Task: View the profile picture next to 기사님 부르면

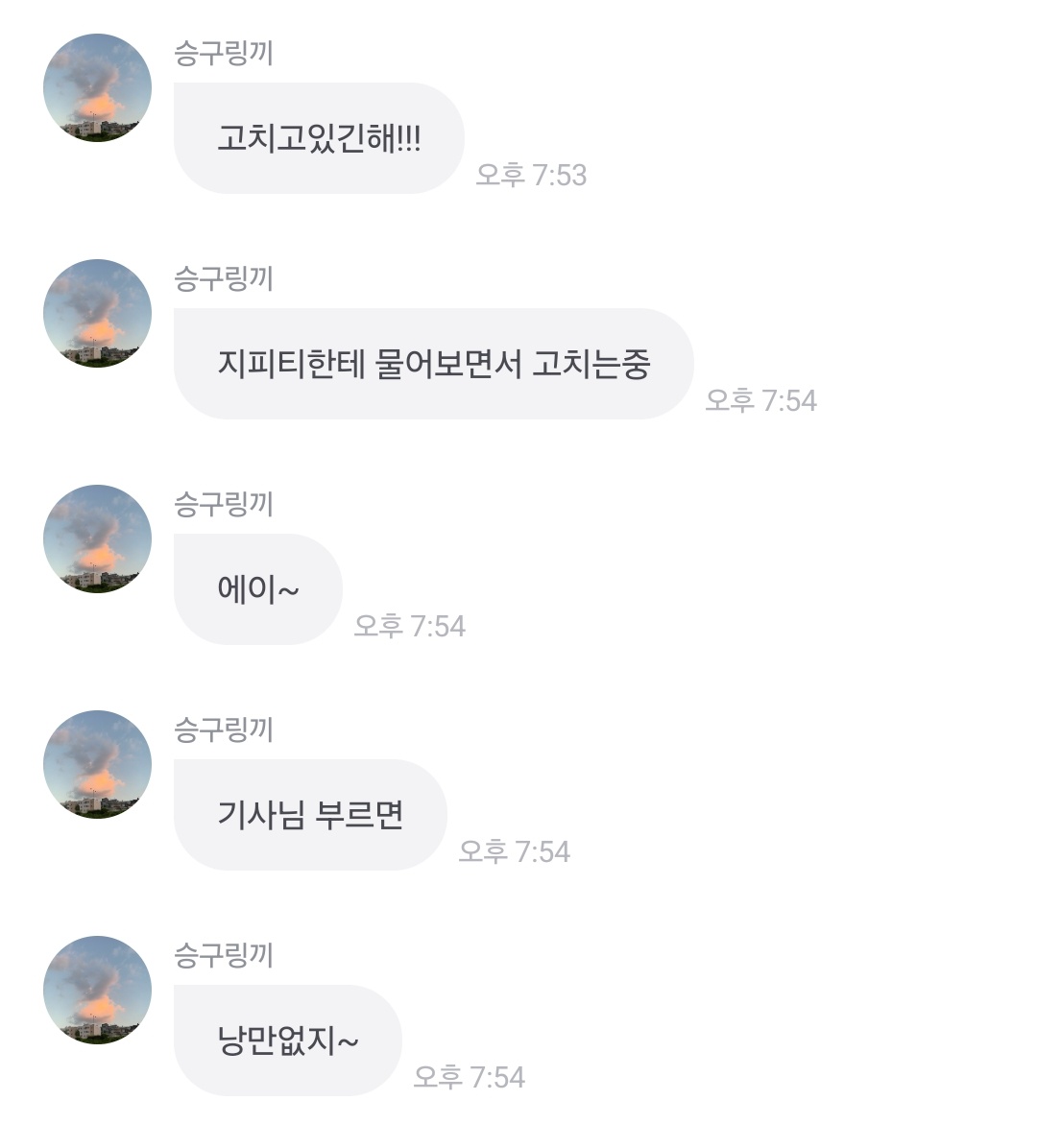Action: tap(97, 764)
